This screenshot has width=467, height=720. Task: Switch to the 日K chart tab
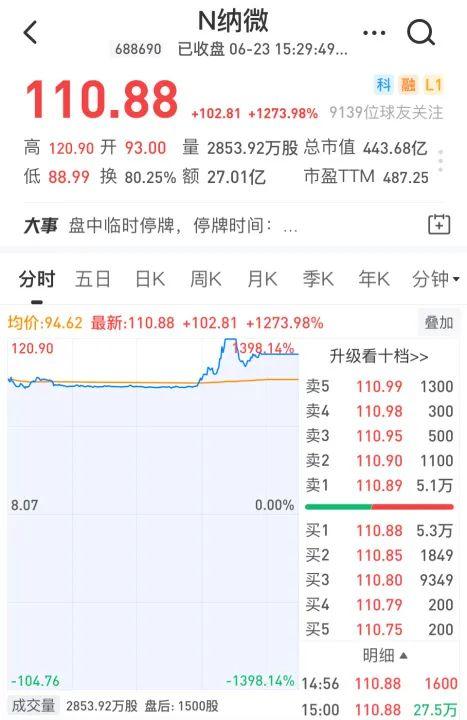(150, 279)
